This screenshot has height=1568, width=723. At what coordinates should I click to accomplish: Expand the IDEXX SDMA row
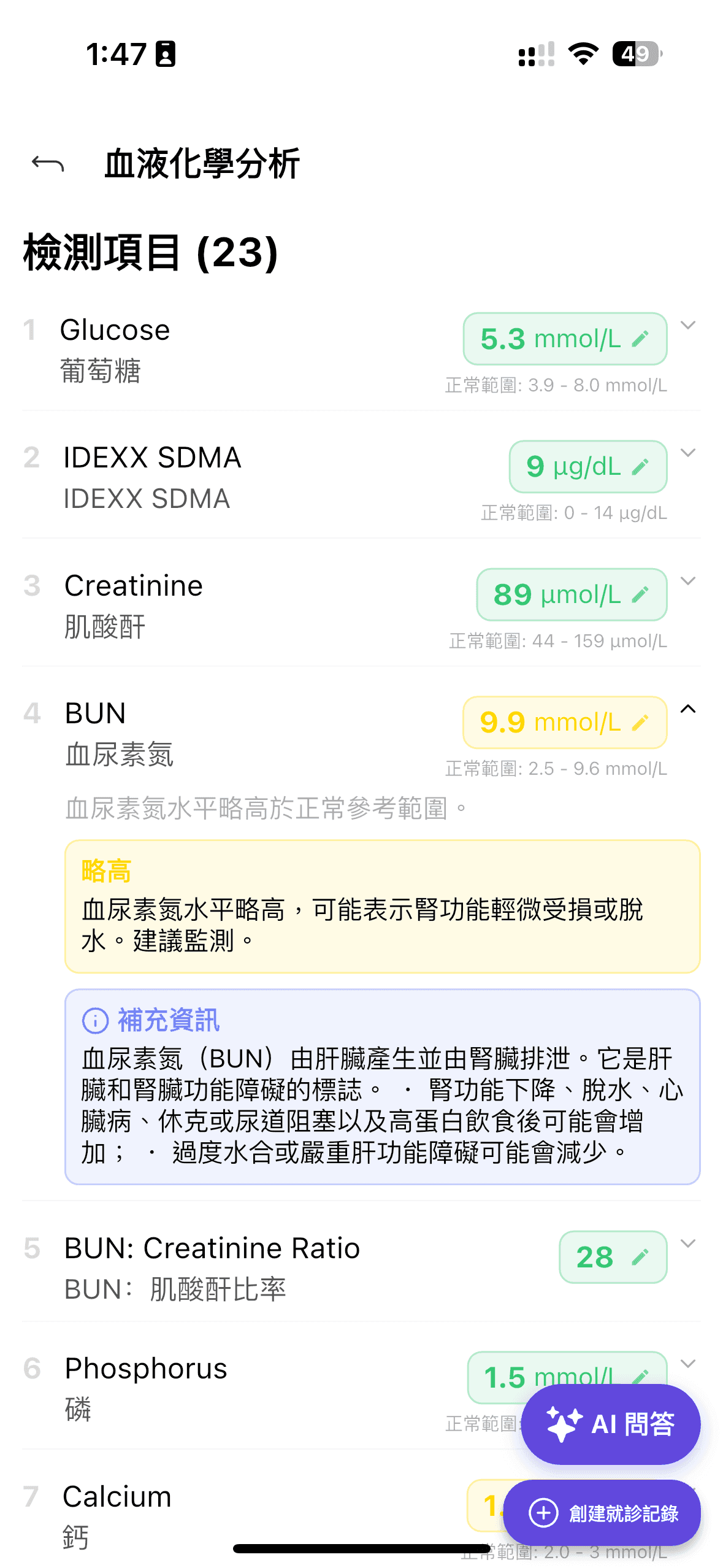click(688, 453)
